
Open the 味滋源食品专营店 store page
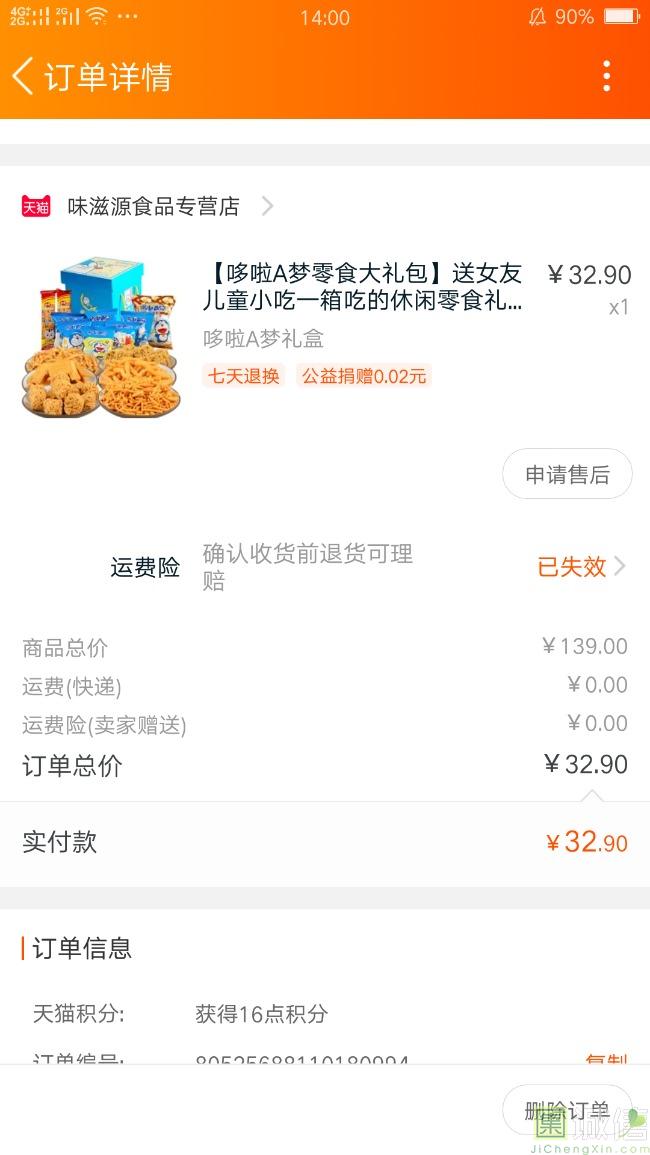tap(154, 206)
